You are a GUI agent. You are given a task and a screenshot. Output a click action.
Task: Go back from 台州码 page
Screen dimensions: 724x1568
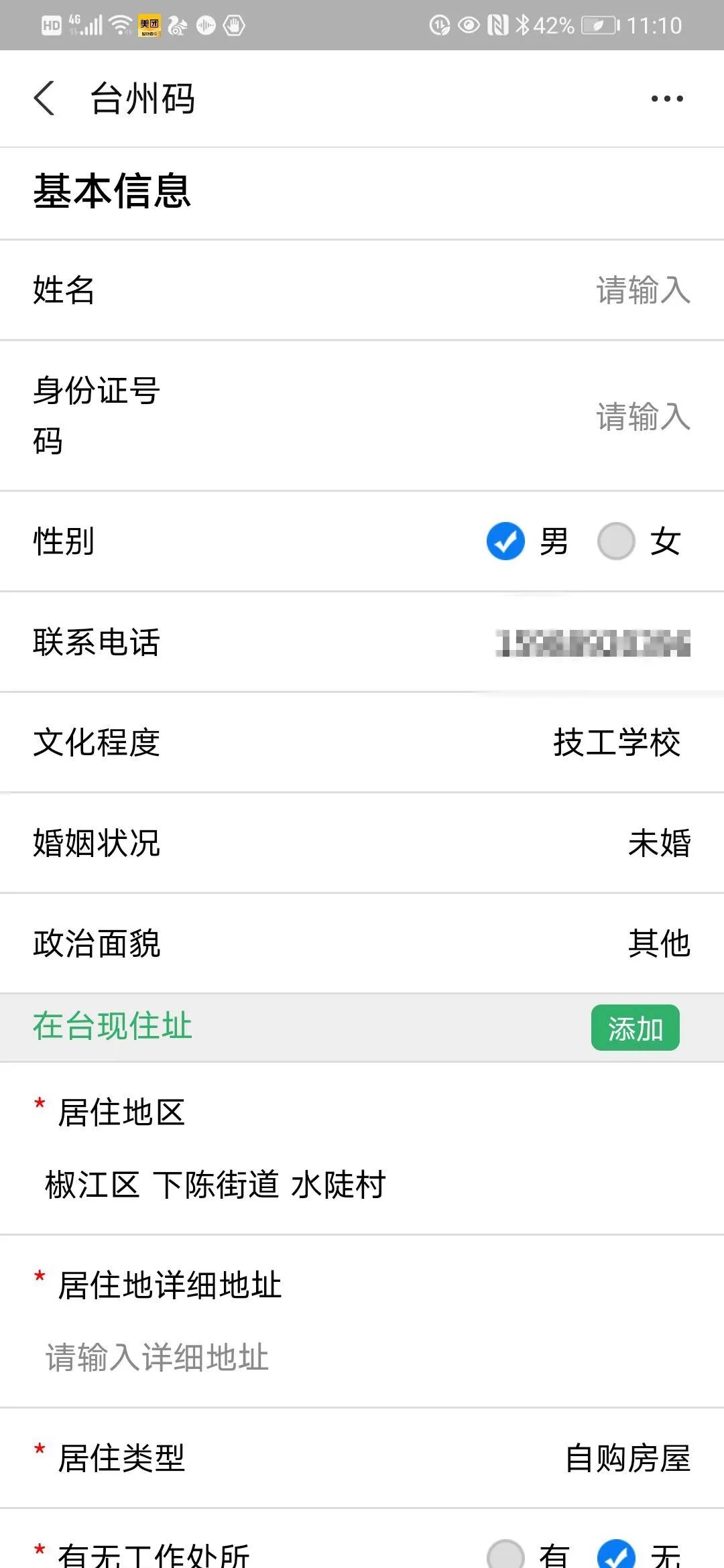tap(44, 99)
